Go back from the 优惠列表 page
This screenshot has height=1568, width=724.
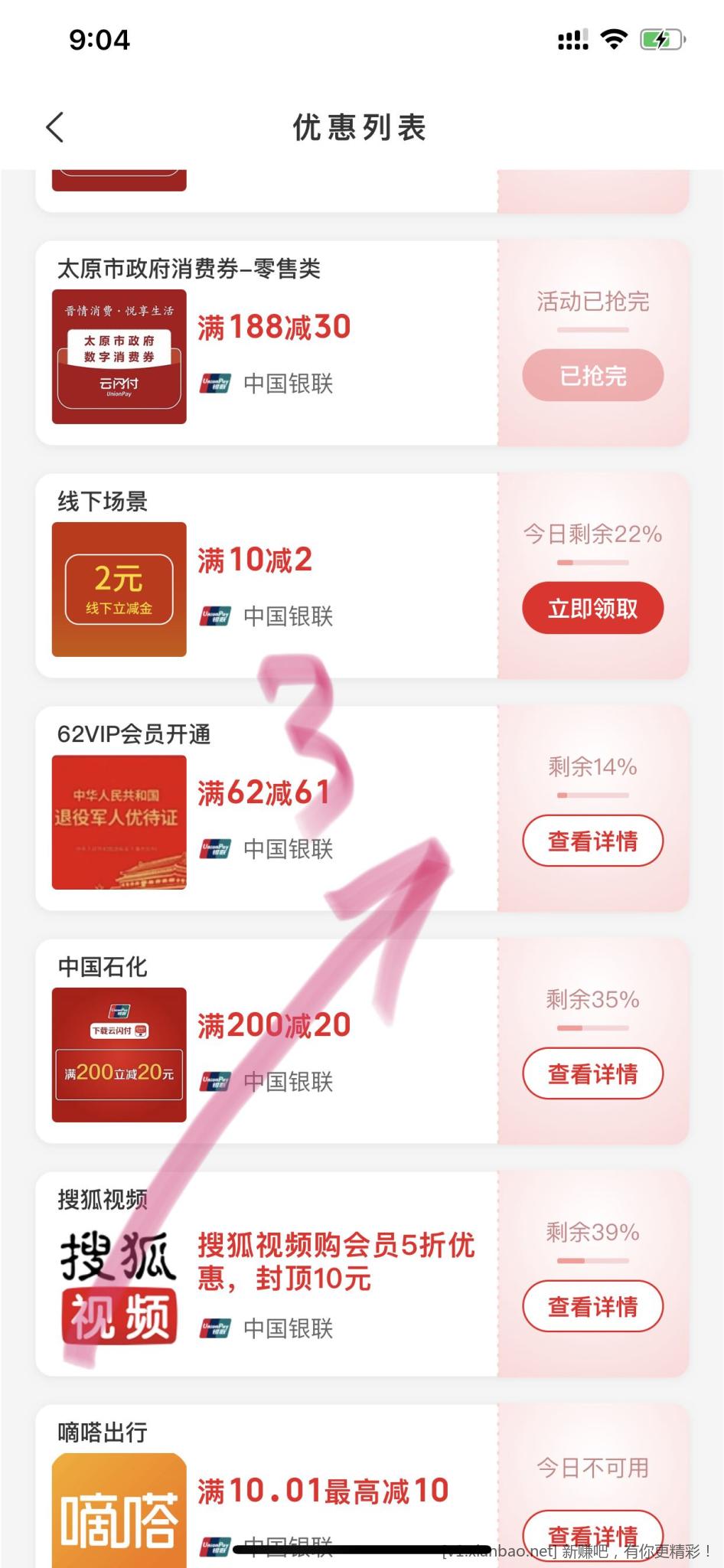point(54,127)
